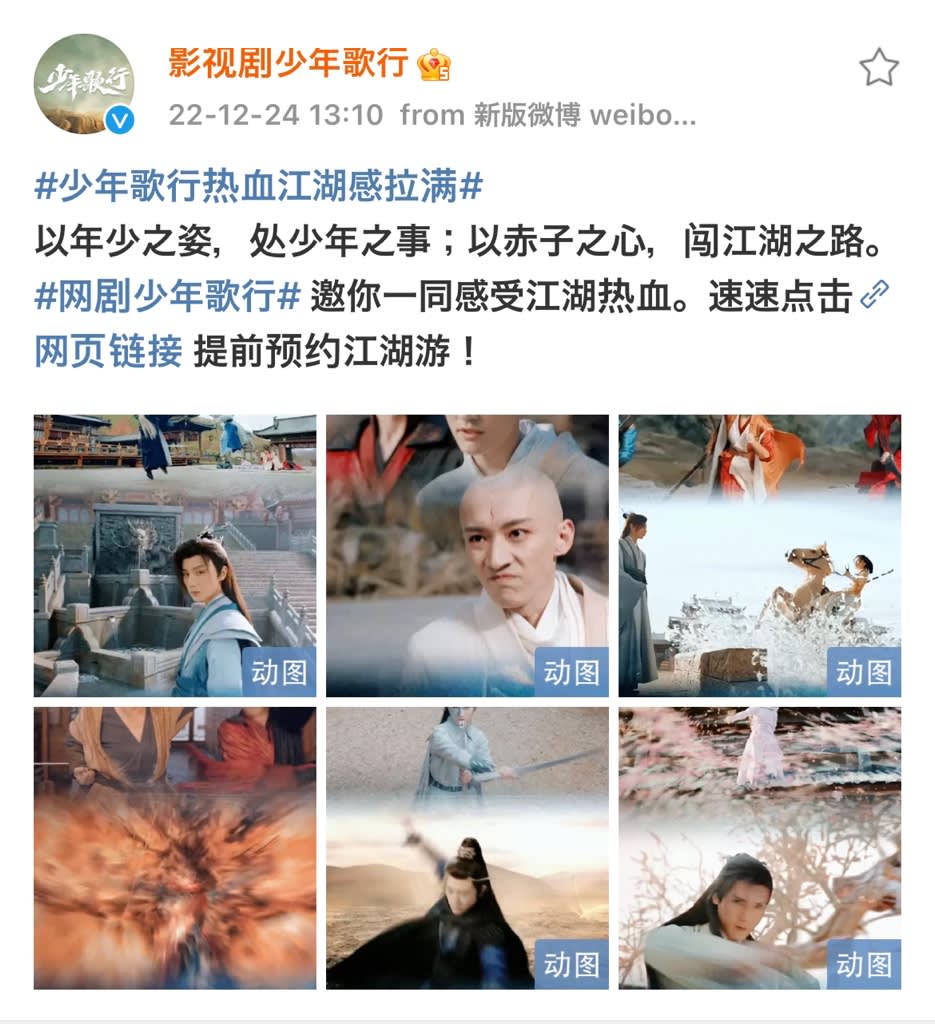Open the orange explosion GIF

(175, 848)
